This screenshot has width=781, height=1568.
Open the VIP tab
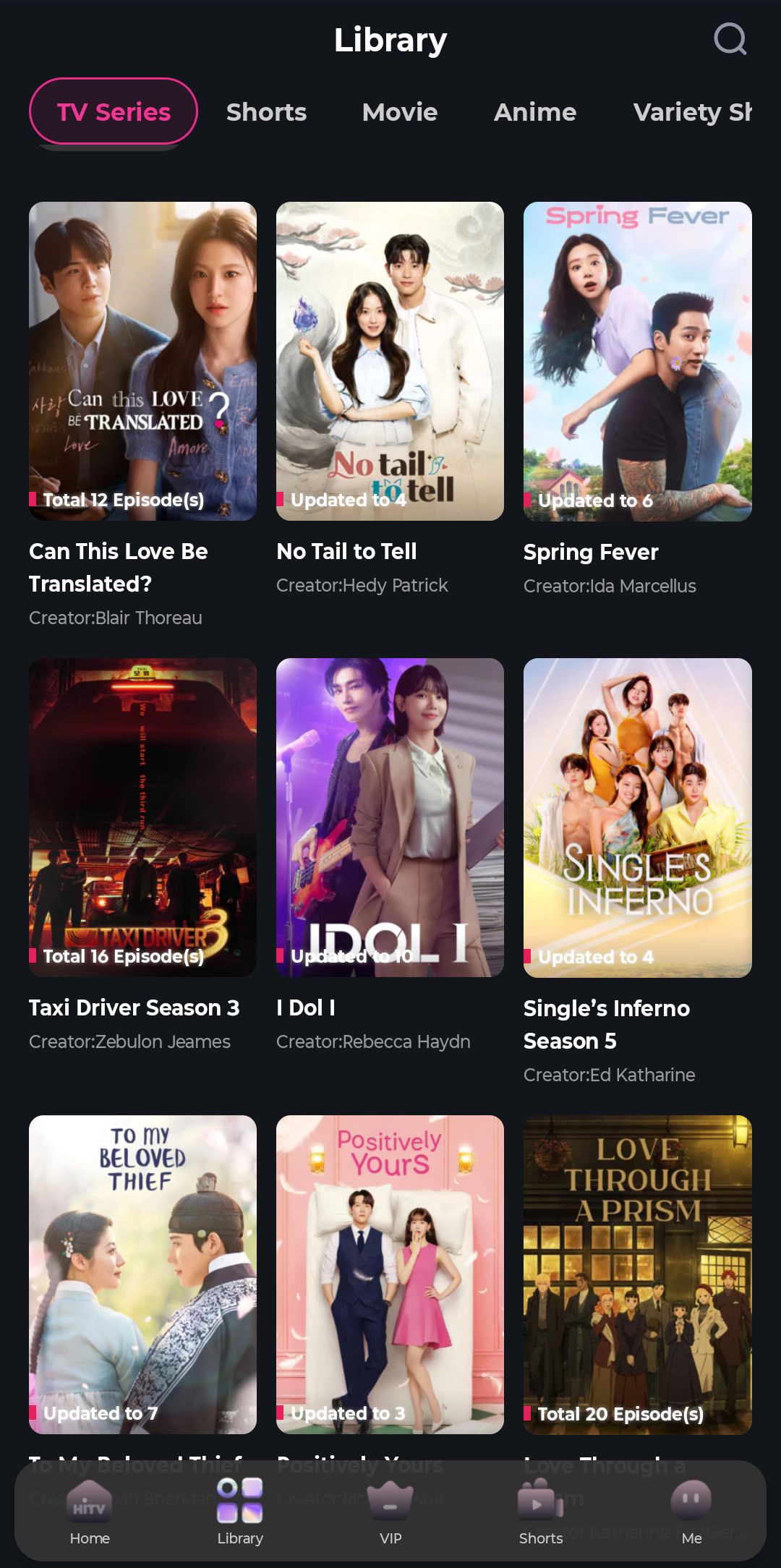point(390,1512)
